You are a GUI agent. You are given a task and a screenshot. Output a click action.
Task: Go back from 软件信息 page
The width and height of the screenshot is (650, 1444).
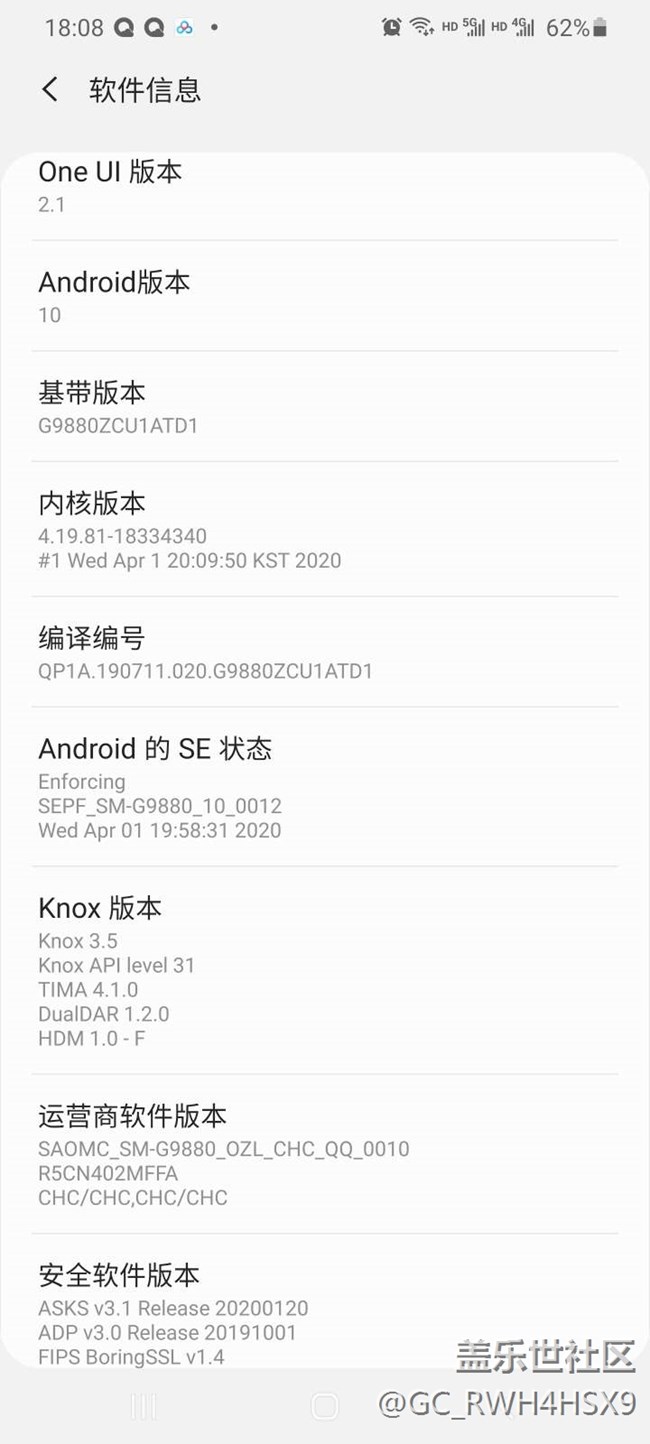(50, 90)
